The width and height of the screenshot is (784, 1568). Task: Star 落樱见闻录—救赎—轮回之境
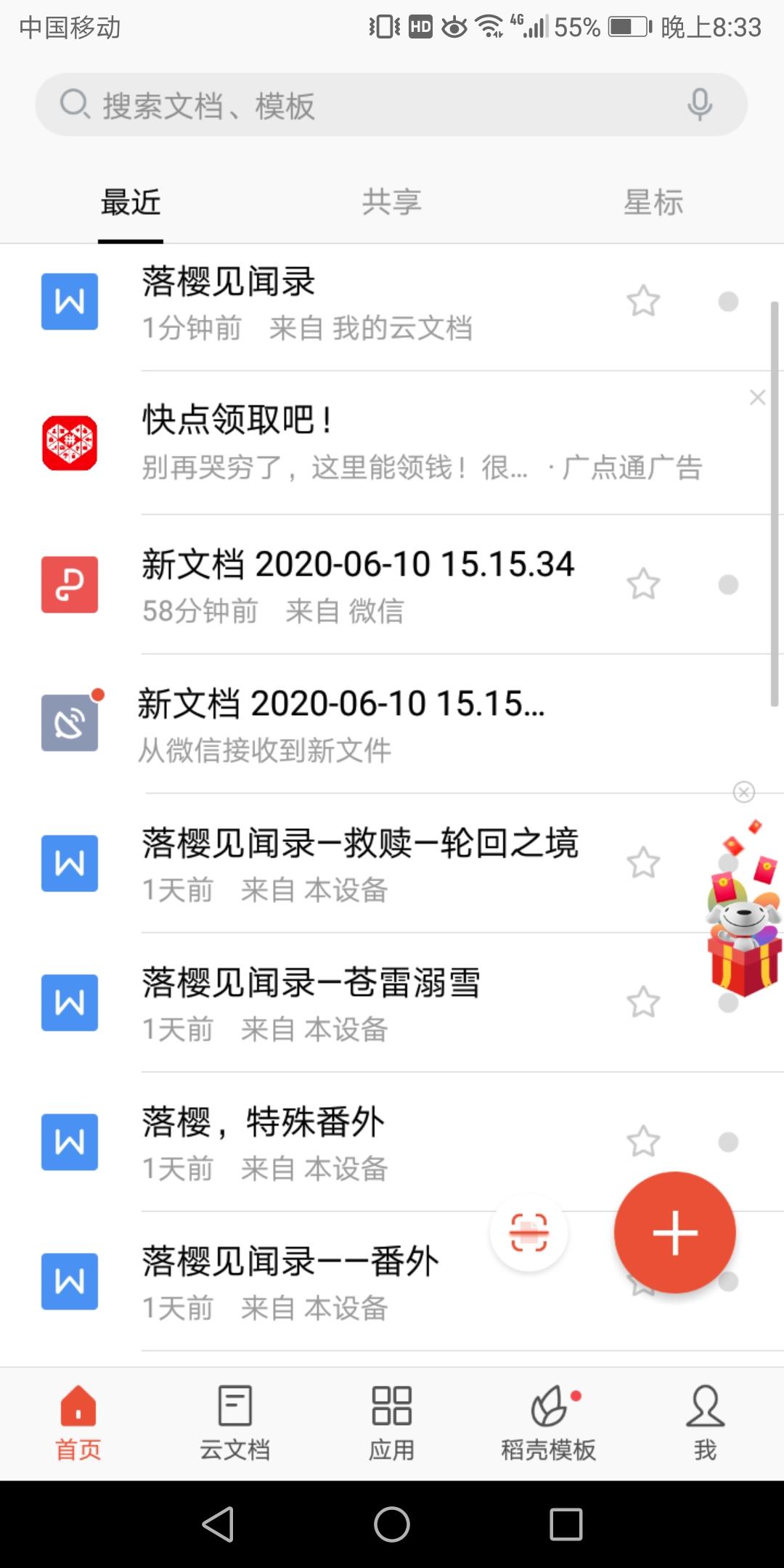click(x=643, y=864)
